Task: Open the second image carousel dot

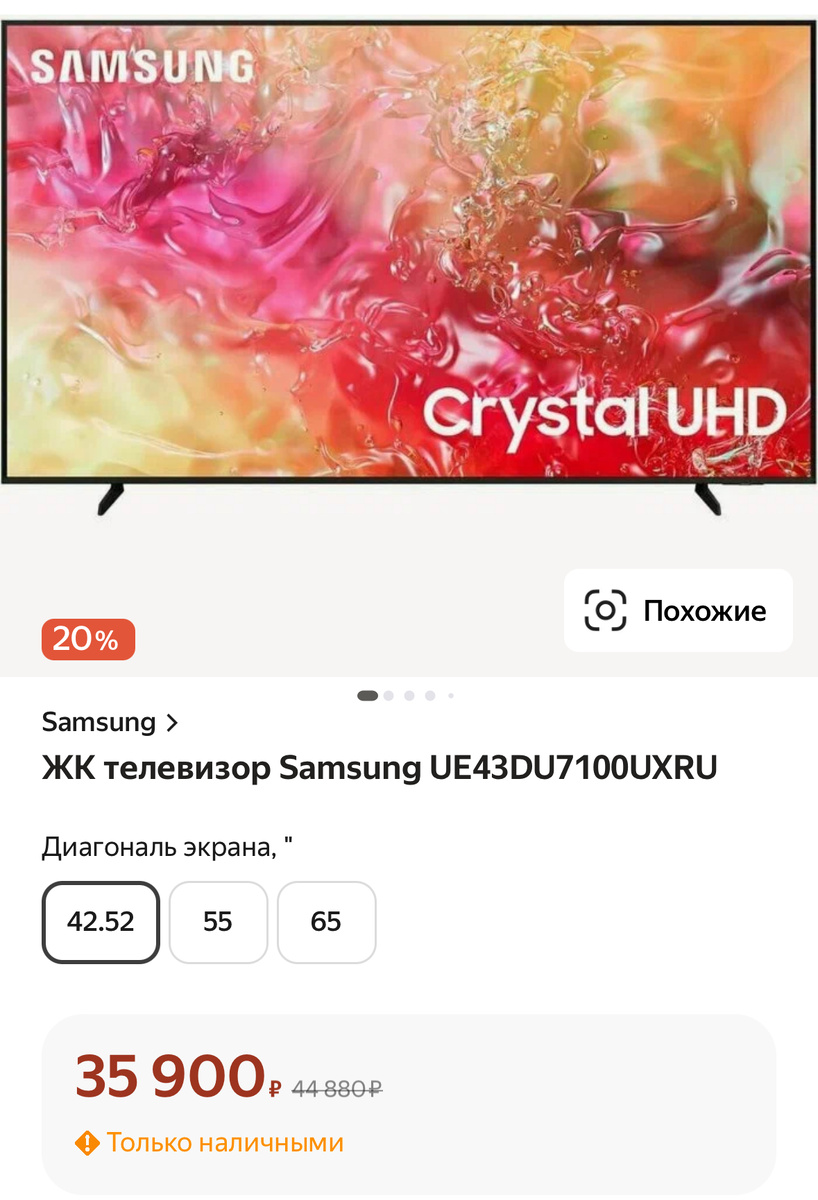Action: (x=388, y=694)
